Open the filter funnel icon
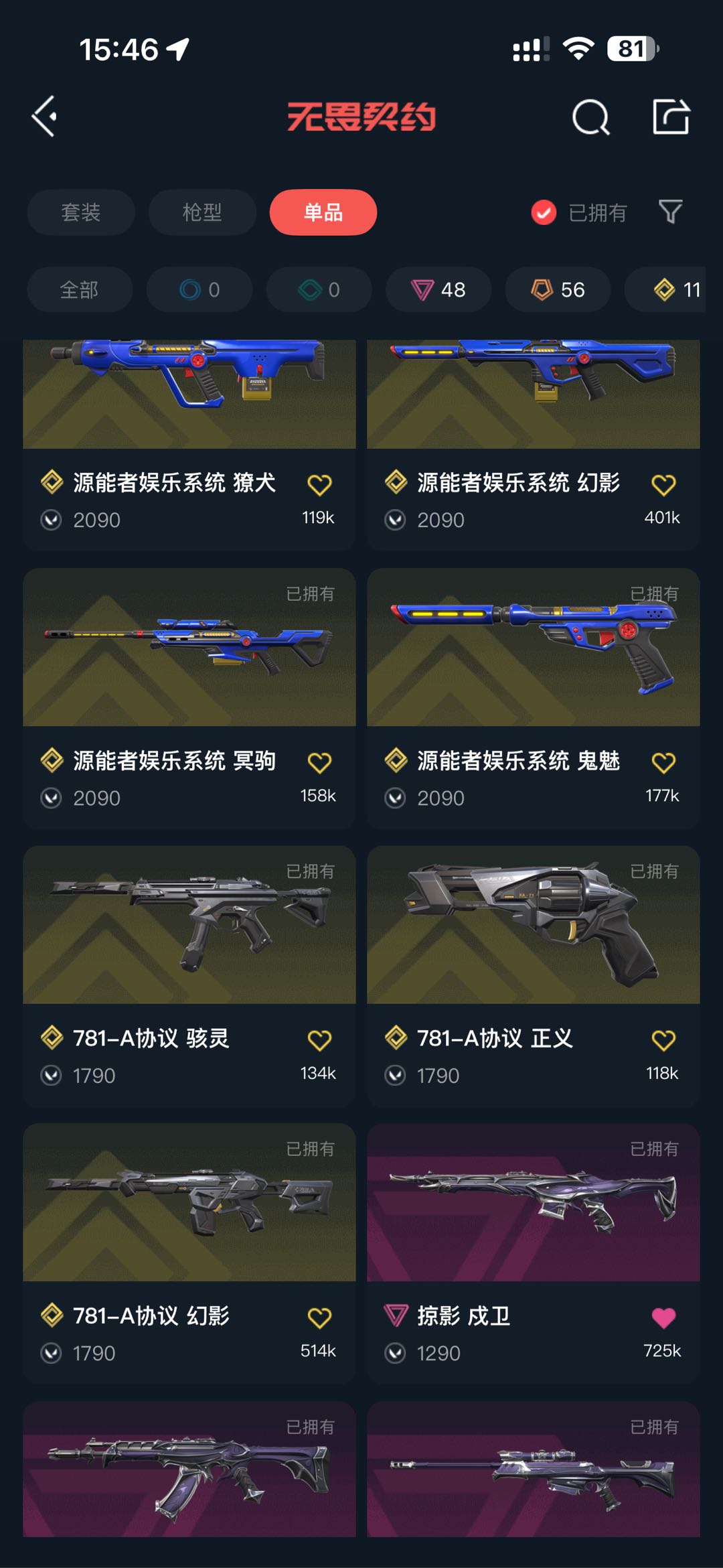723x1568 pixels. 670,212
